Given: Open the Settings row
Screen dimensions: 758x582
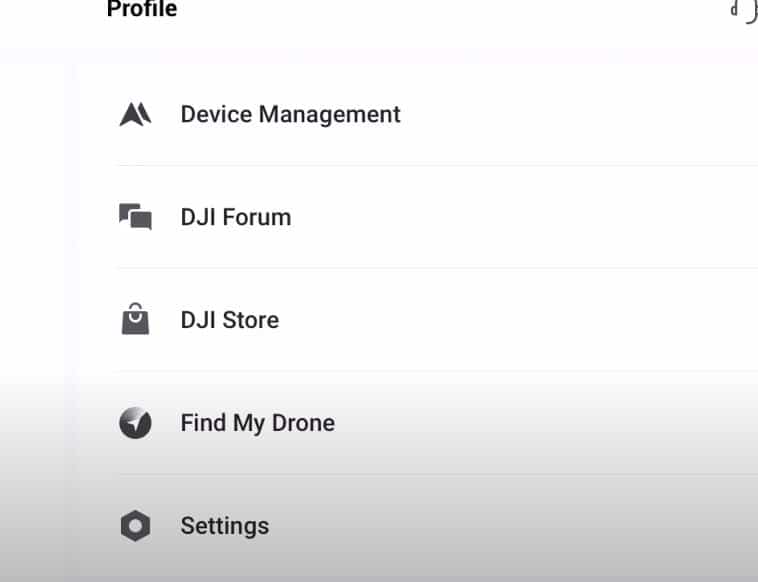Looking at the screenshot, I should [225, 526].
